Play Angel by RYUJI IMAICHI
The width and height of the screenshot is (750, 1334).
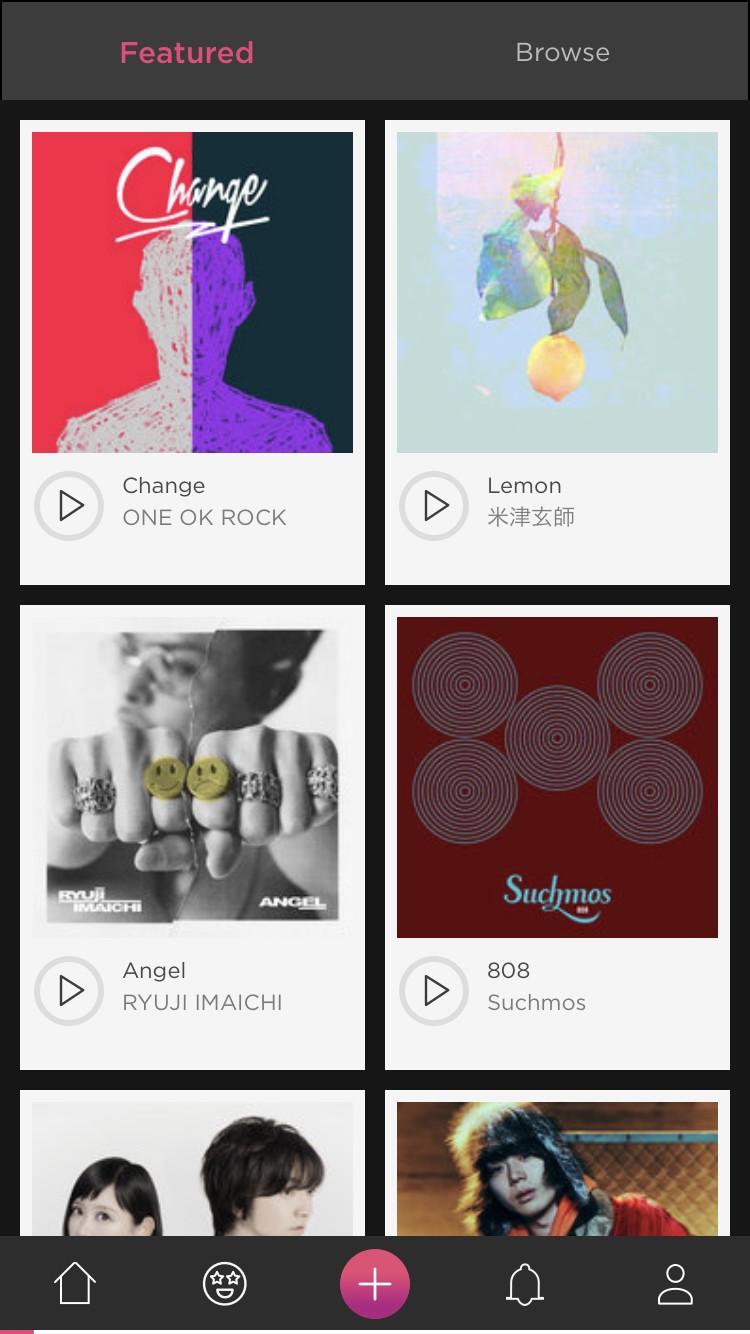click(69, 991)
